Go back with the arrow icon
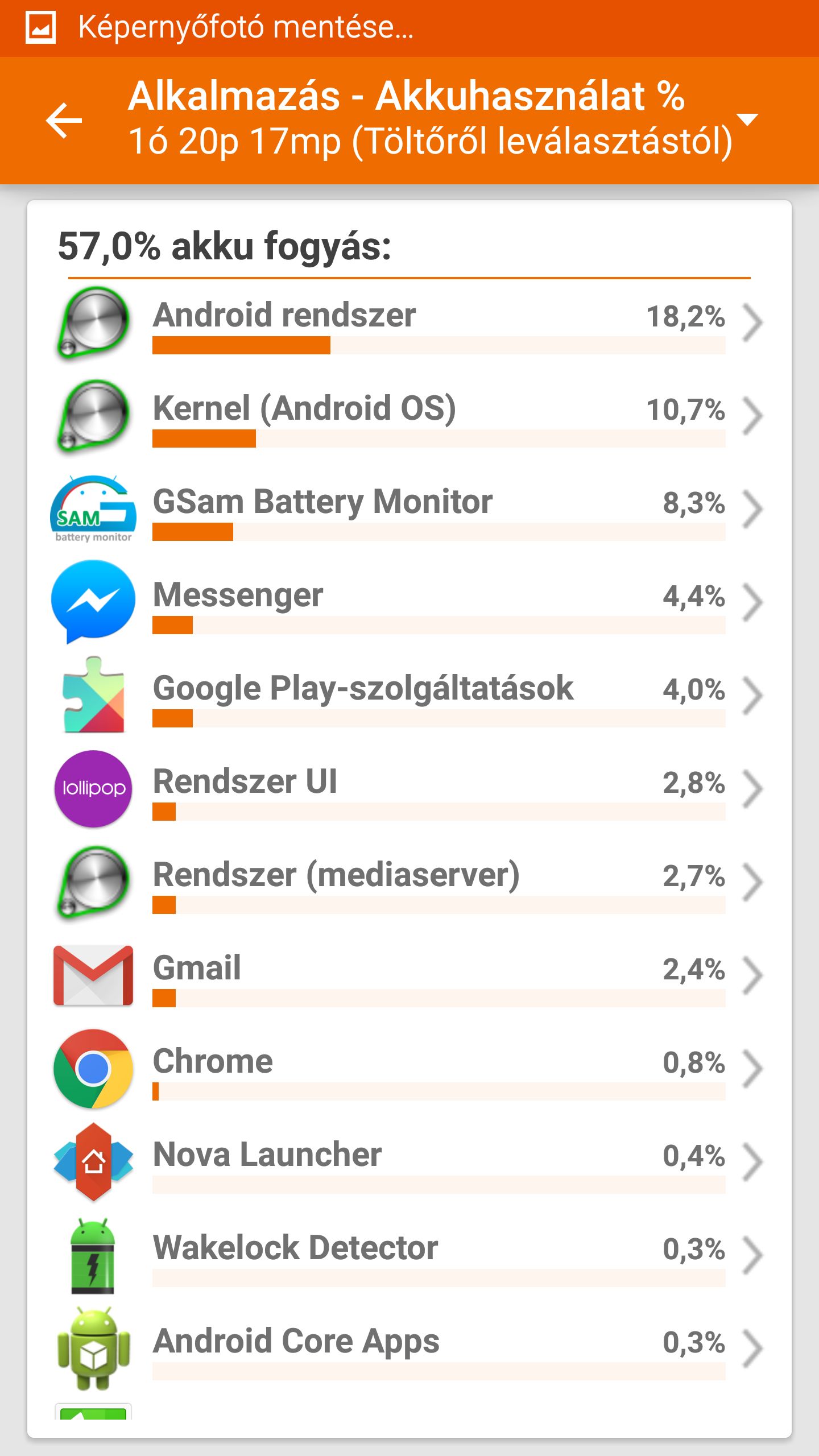819x1456 pixels. point(64,121)
